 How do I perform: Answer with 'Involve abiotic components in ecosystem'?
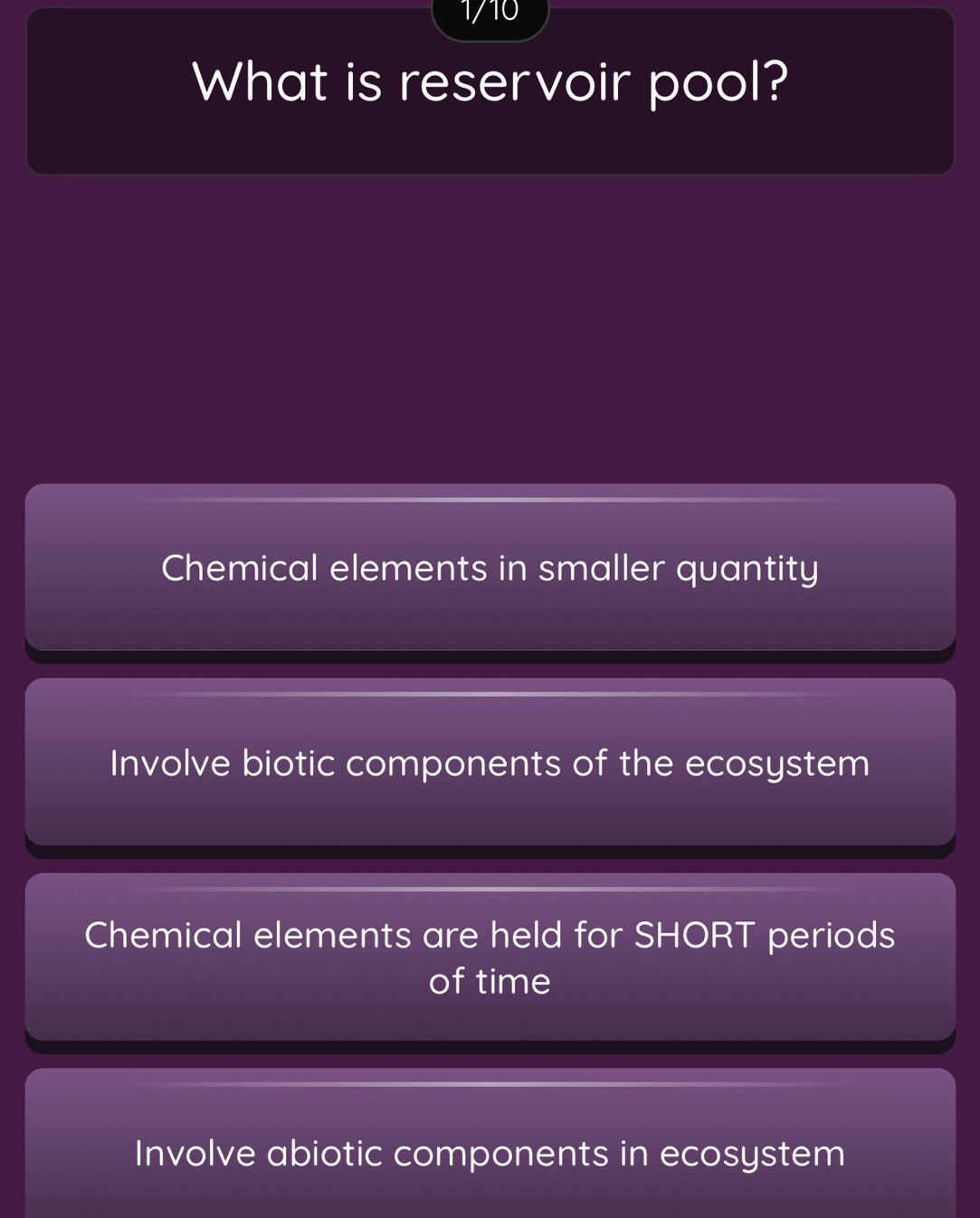click(490, 1151)
